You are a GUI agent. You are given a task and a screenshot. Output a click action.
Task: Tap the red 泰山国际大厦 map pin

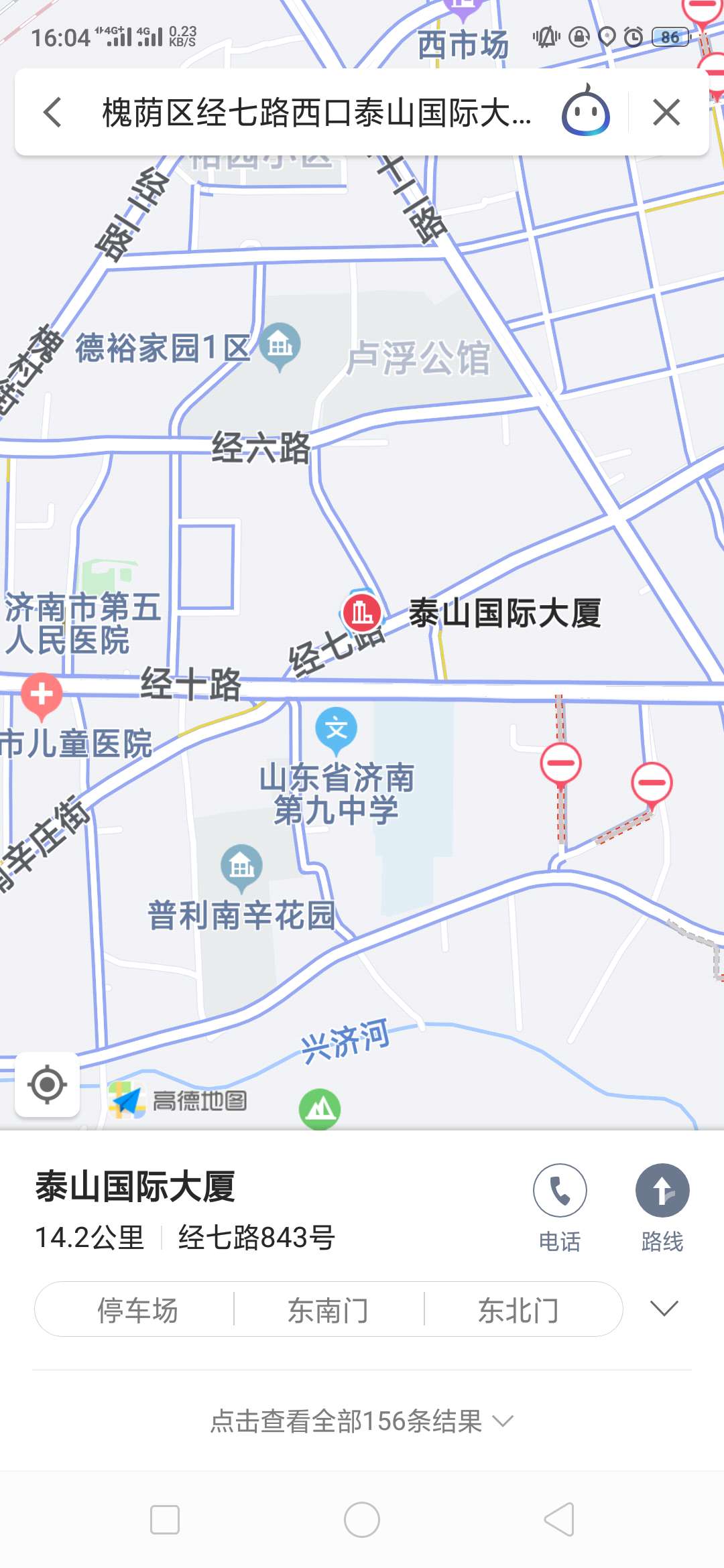pyautogui.click(x=362, y=612)
